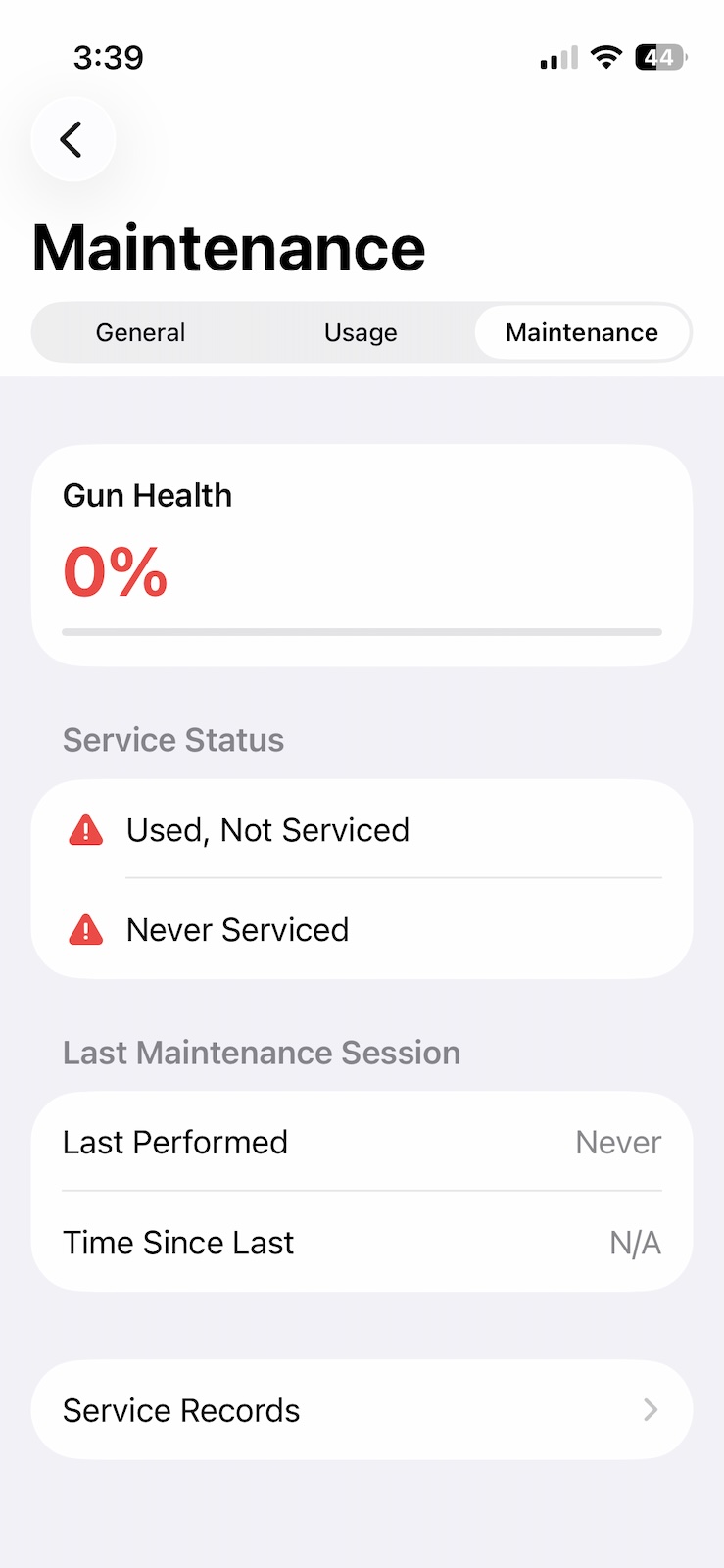Select the Maintenance tab
This screenshot has width=724, height=1568.
click(x=581, y=332)
